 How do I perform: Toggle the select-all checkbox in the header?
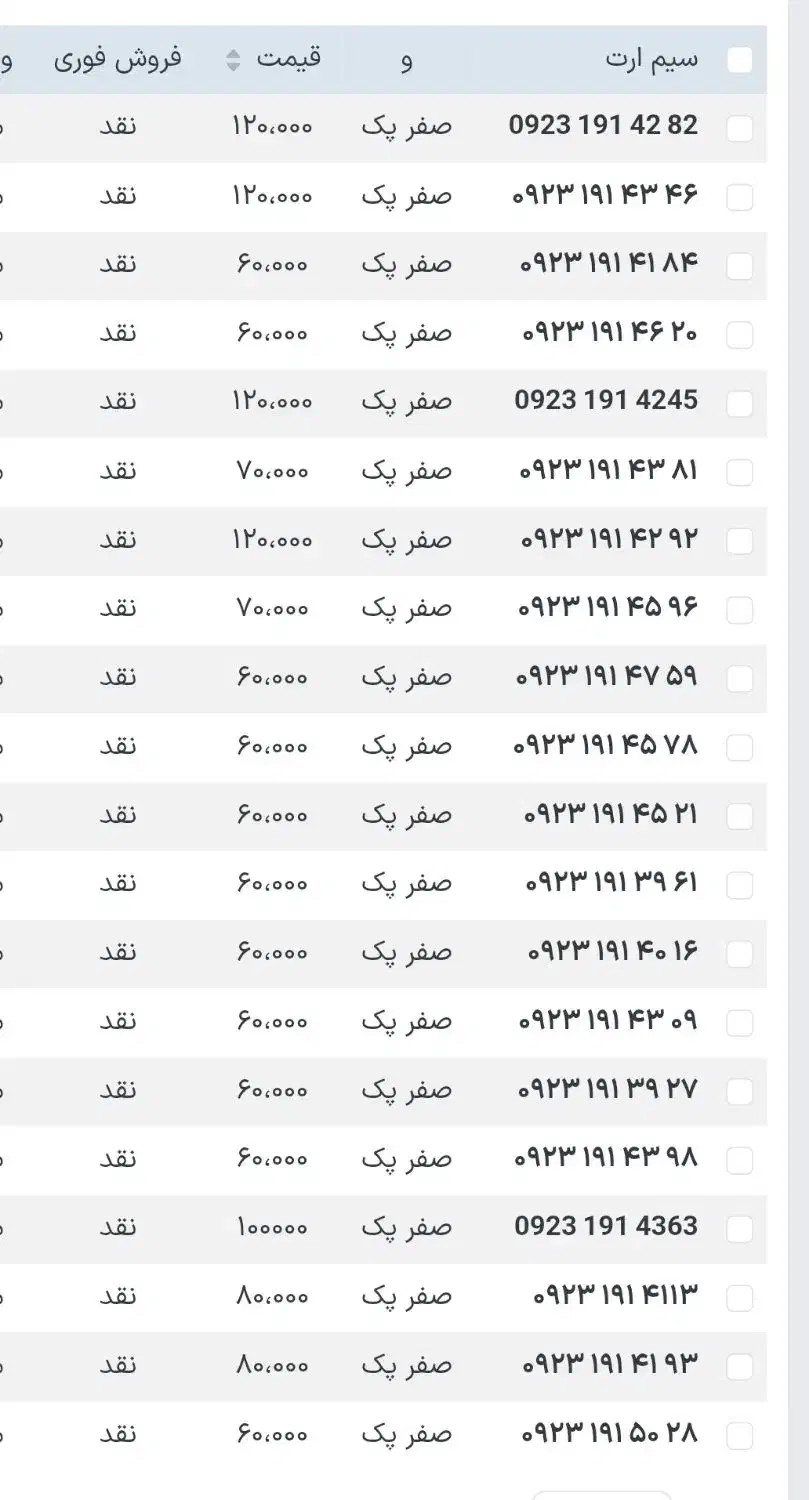point(741,60)
